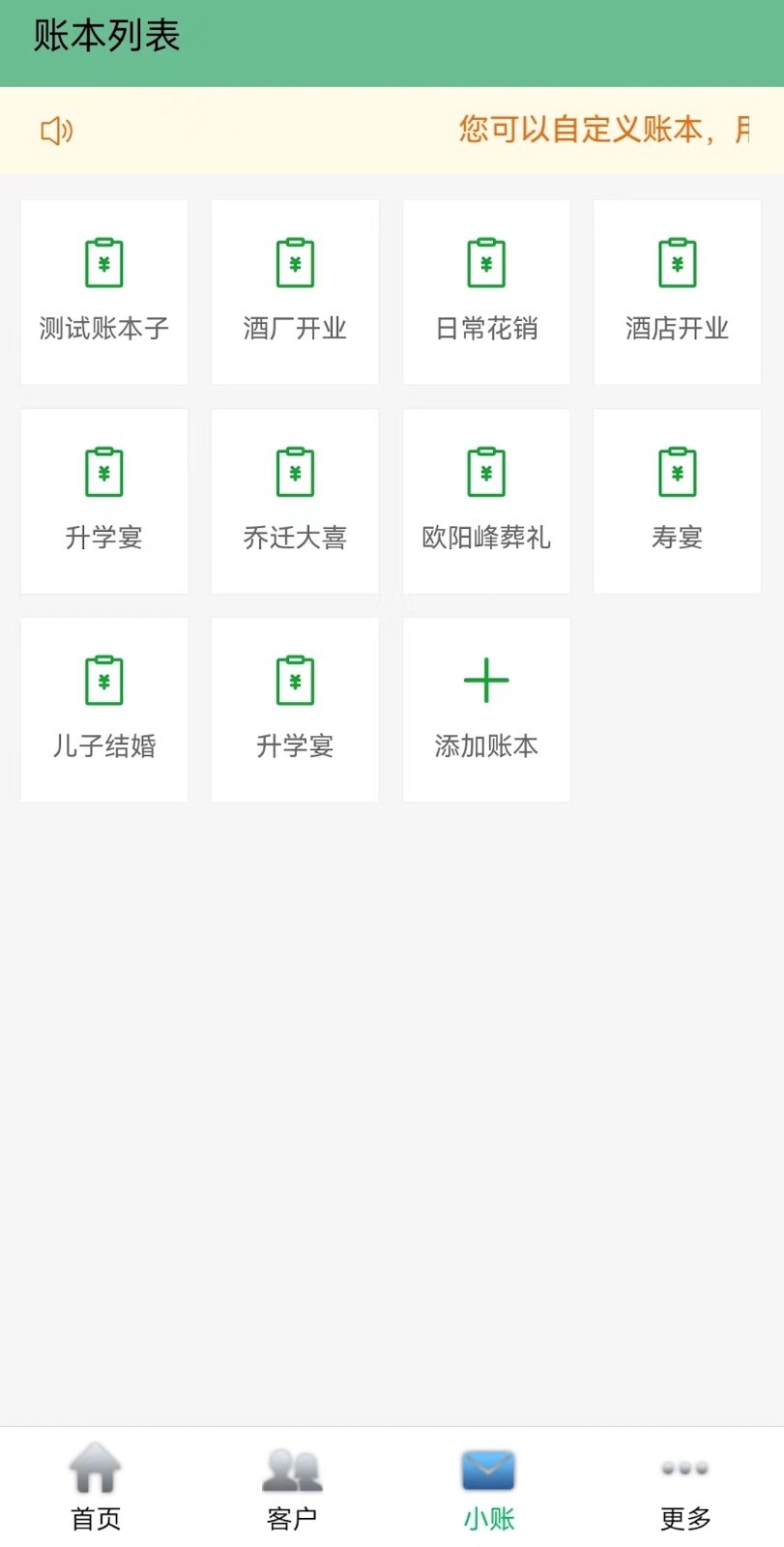Viewport: 784px width, 1547px height.
Task: Select the 日常花销 ledger
Action: pos(486,292)
